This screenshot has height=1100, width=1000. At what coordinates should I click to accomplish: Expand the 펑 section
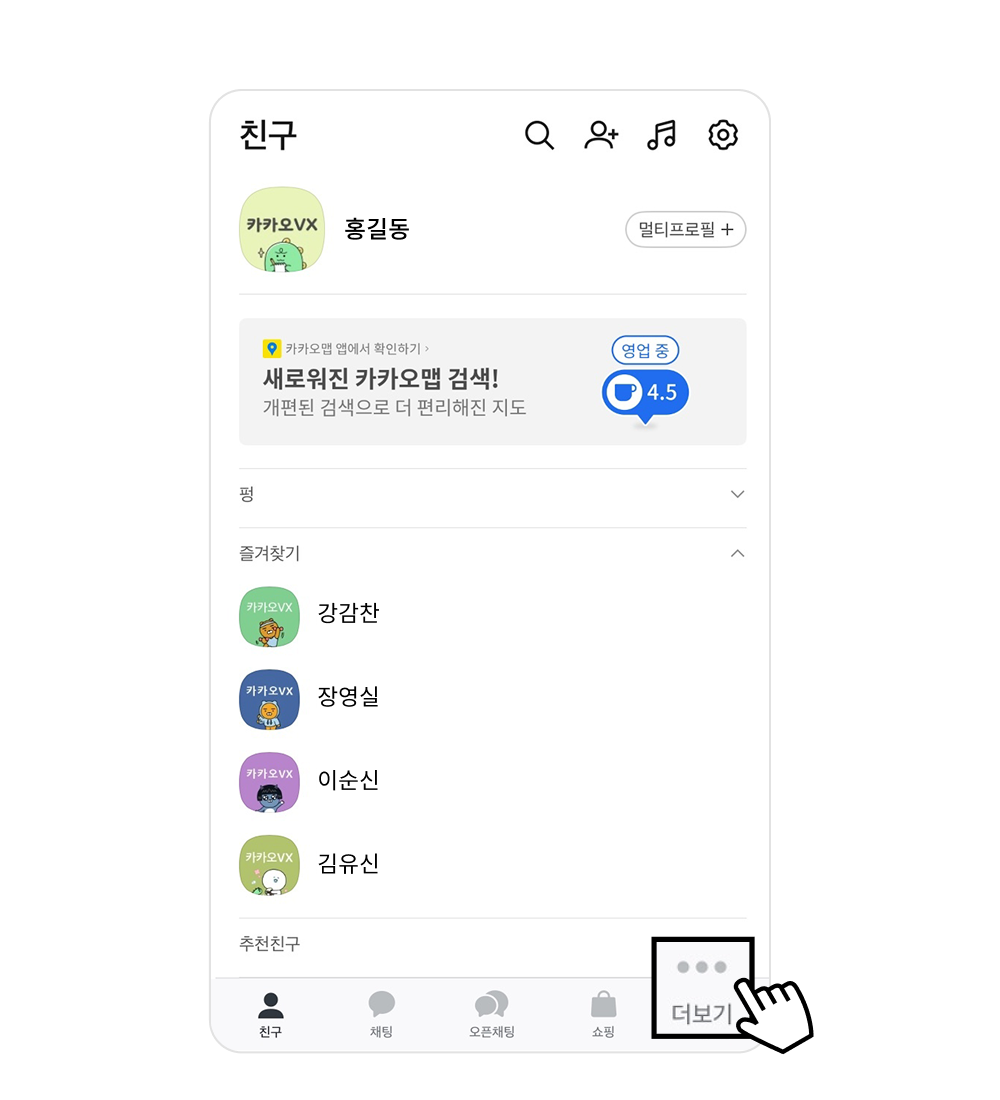click(x=737, y=495)
